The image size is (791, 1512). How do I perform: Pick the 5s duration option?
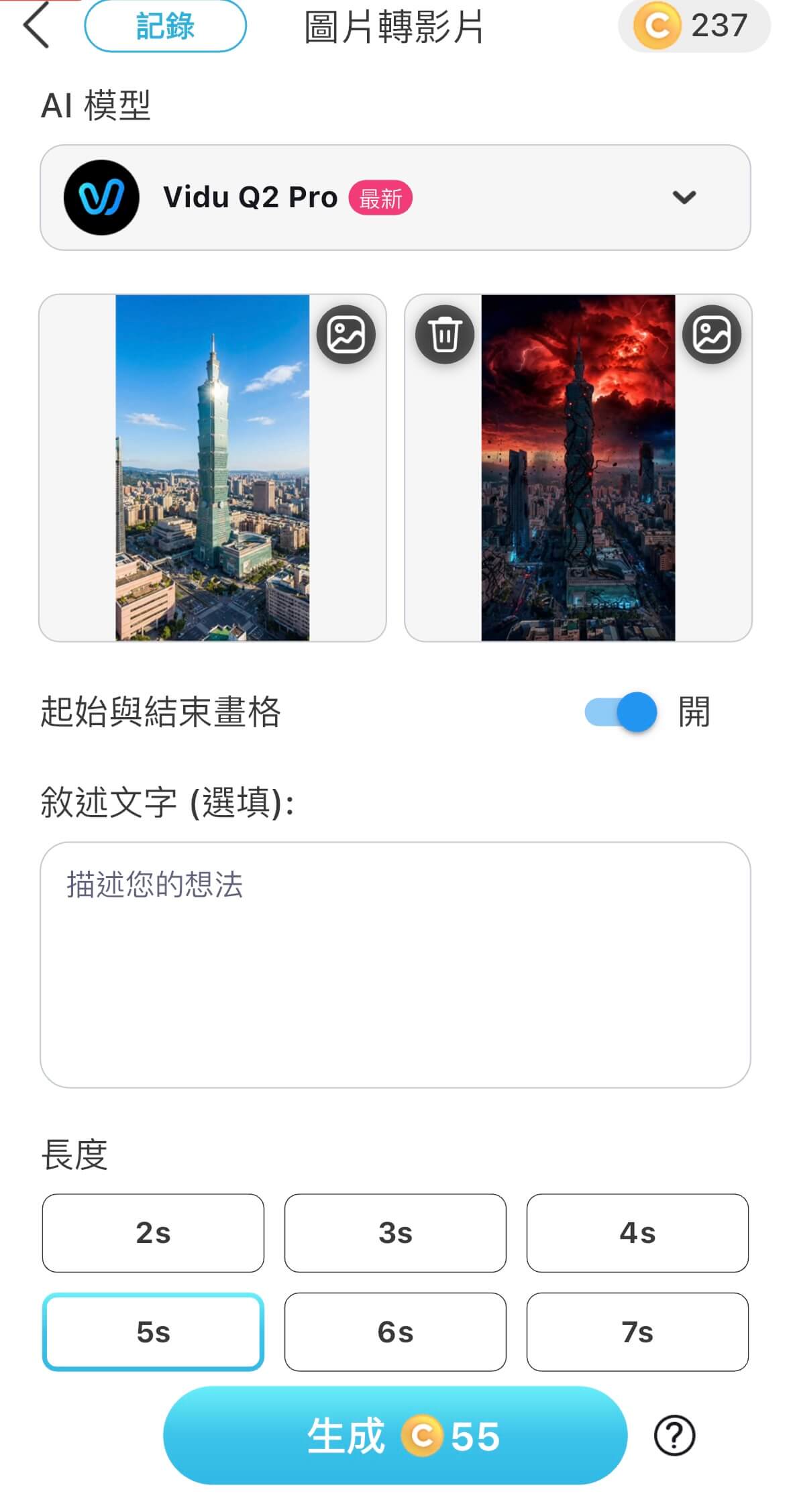pyautogui.click(x=153, y=1332)
